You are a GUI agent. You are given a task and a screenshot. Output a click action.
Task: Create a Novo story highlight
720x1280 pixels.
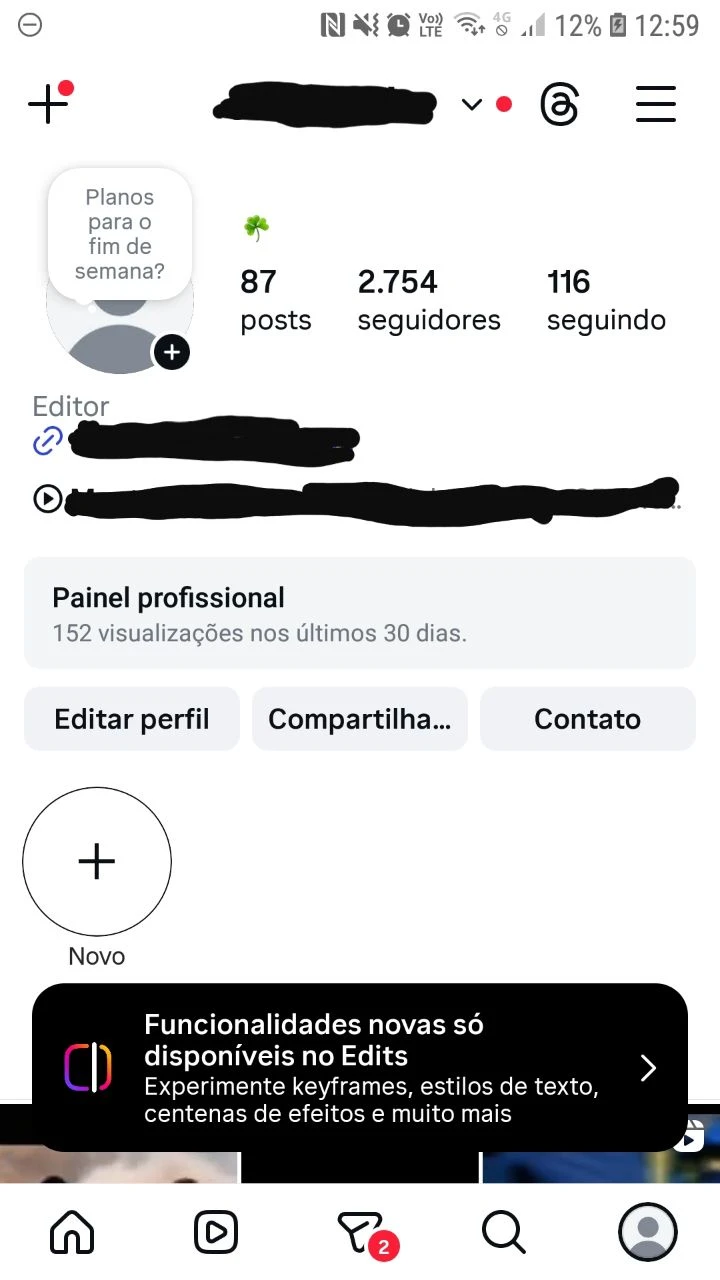(x=97, y=862)
